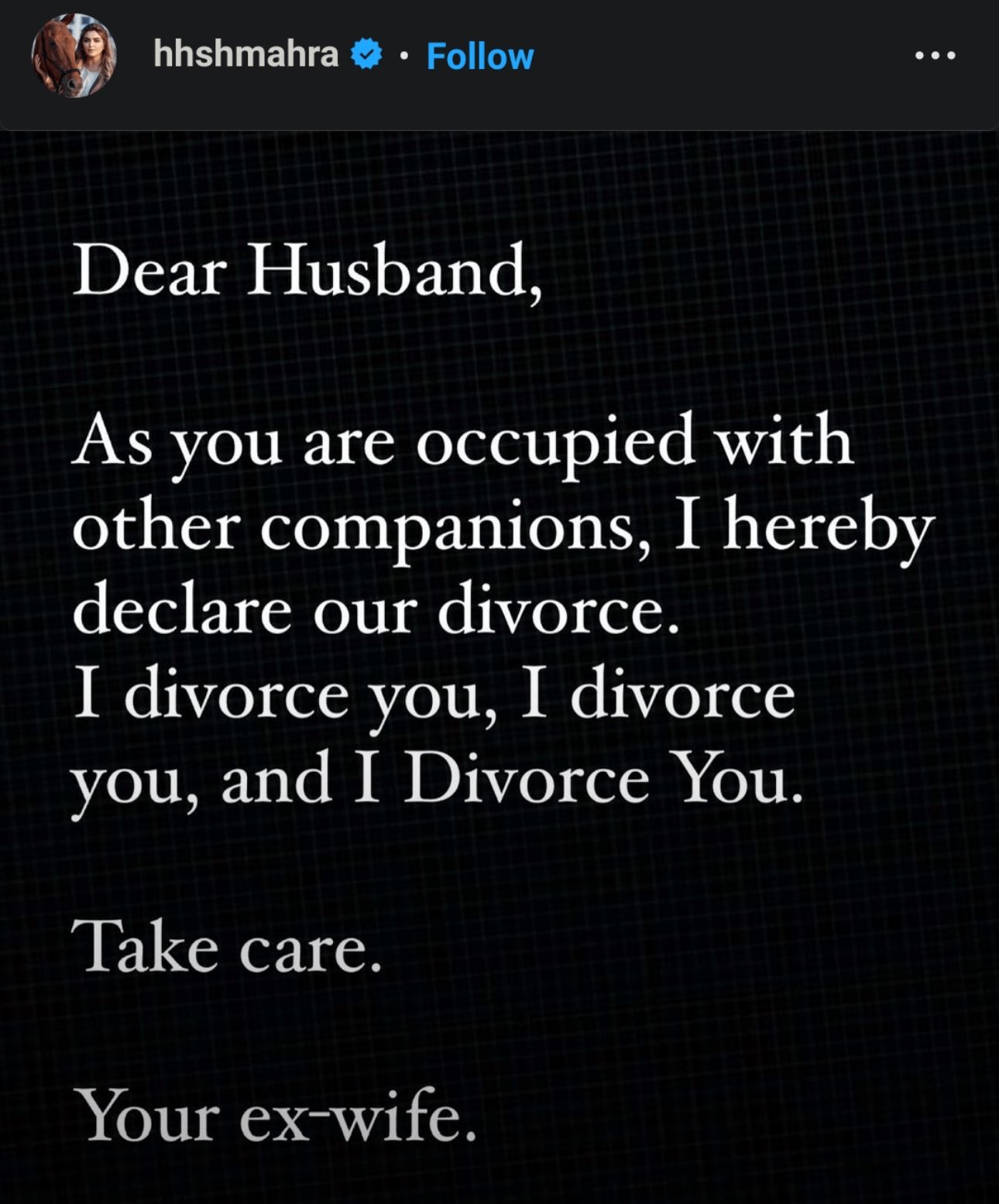The width and height of the screenshot is (999, 1204).
Task: Open the hhshmahra username link
Action: [245, 55]
